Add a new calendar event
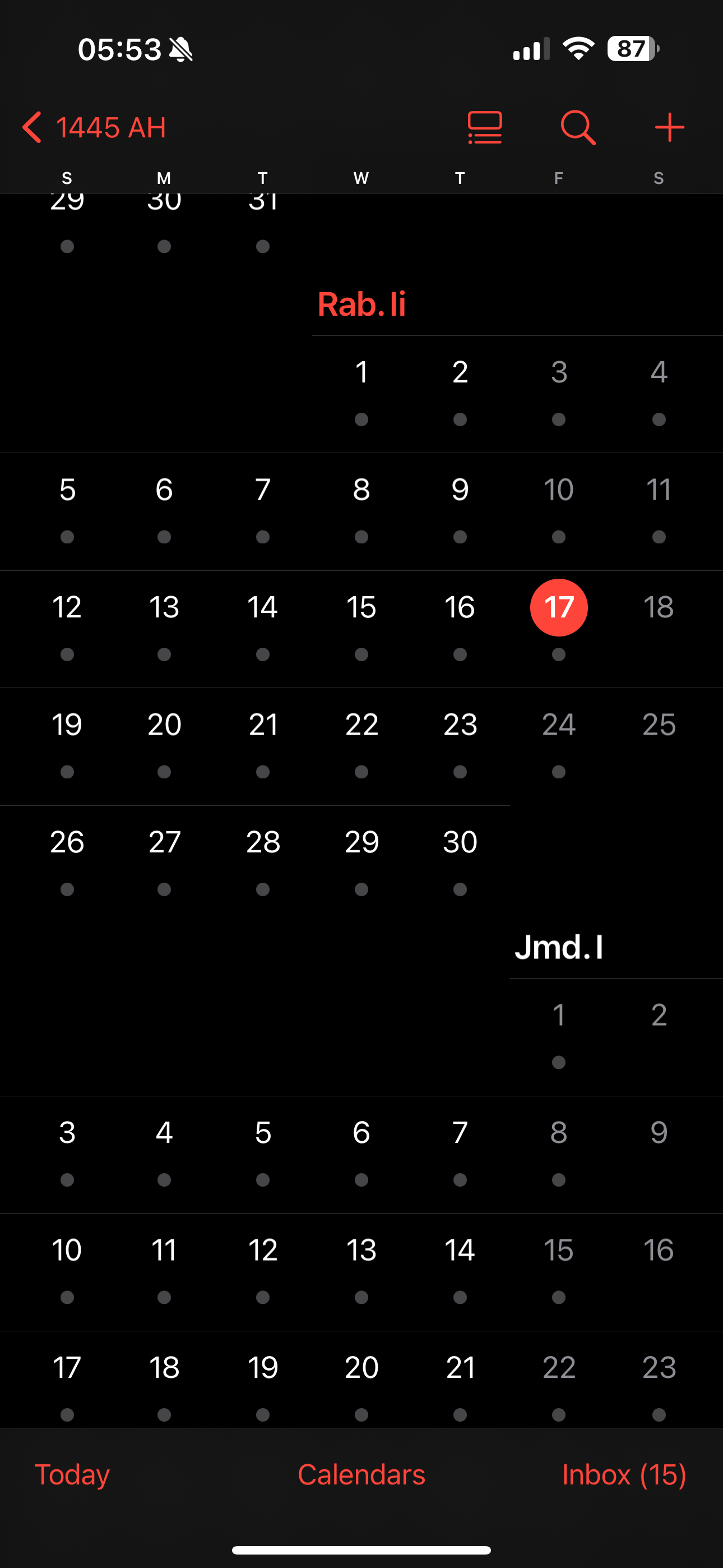The height and width of the screenshot is (1568, 723). [x=669, y=127]
